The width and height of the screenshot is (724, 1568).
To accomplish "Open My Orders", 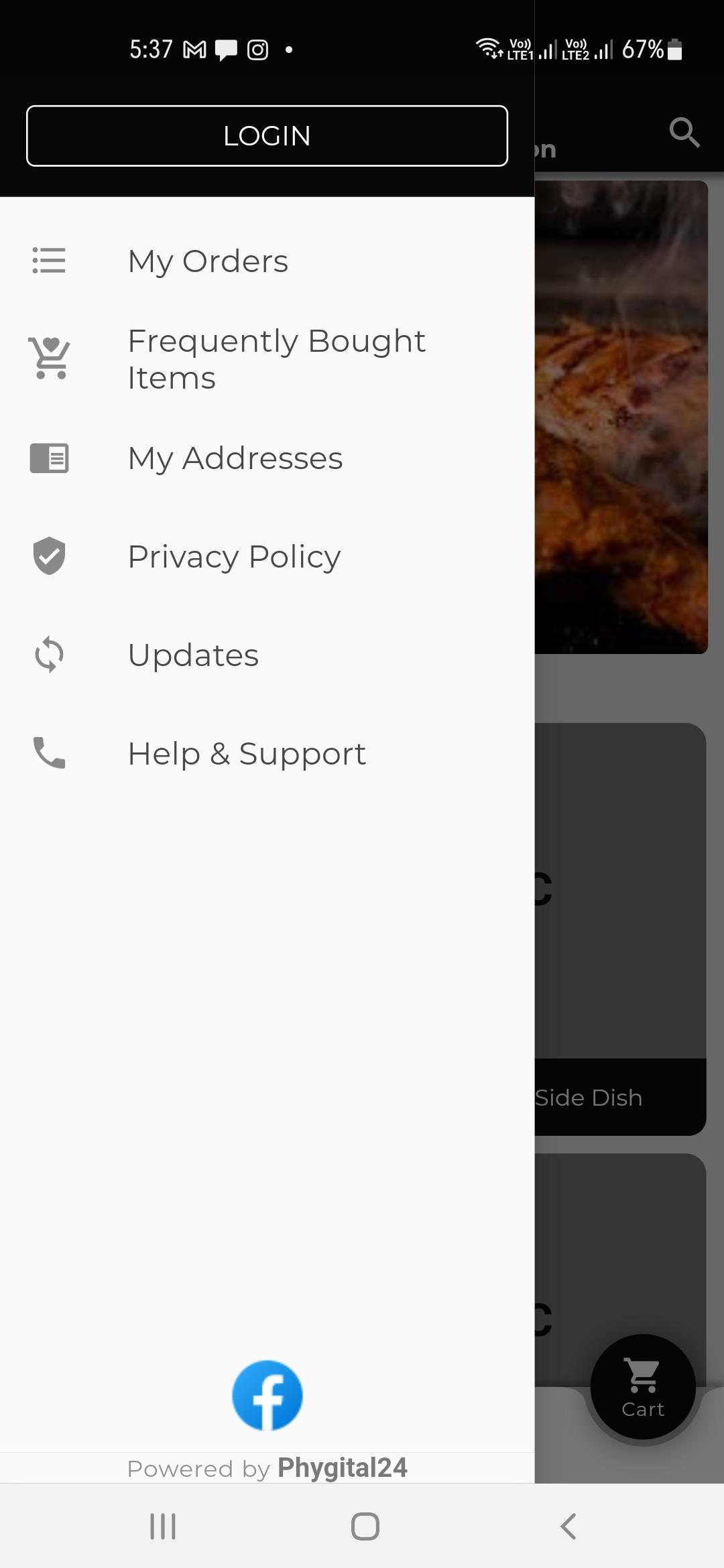I will [x=208, y=261].
